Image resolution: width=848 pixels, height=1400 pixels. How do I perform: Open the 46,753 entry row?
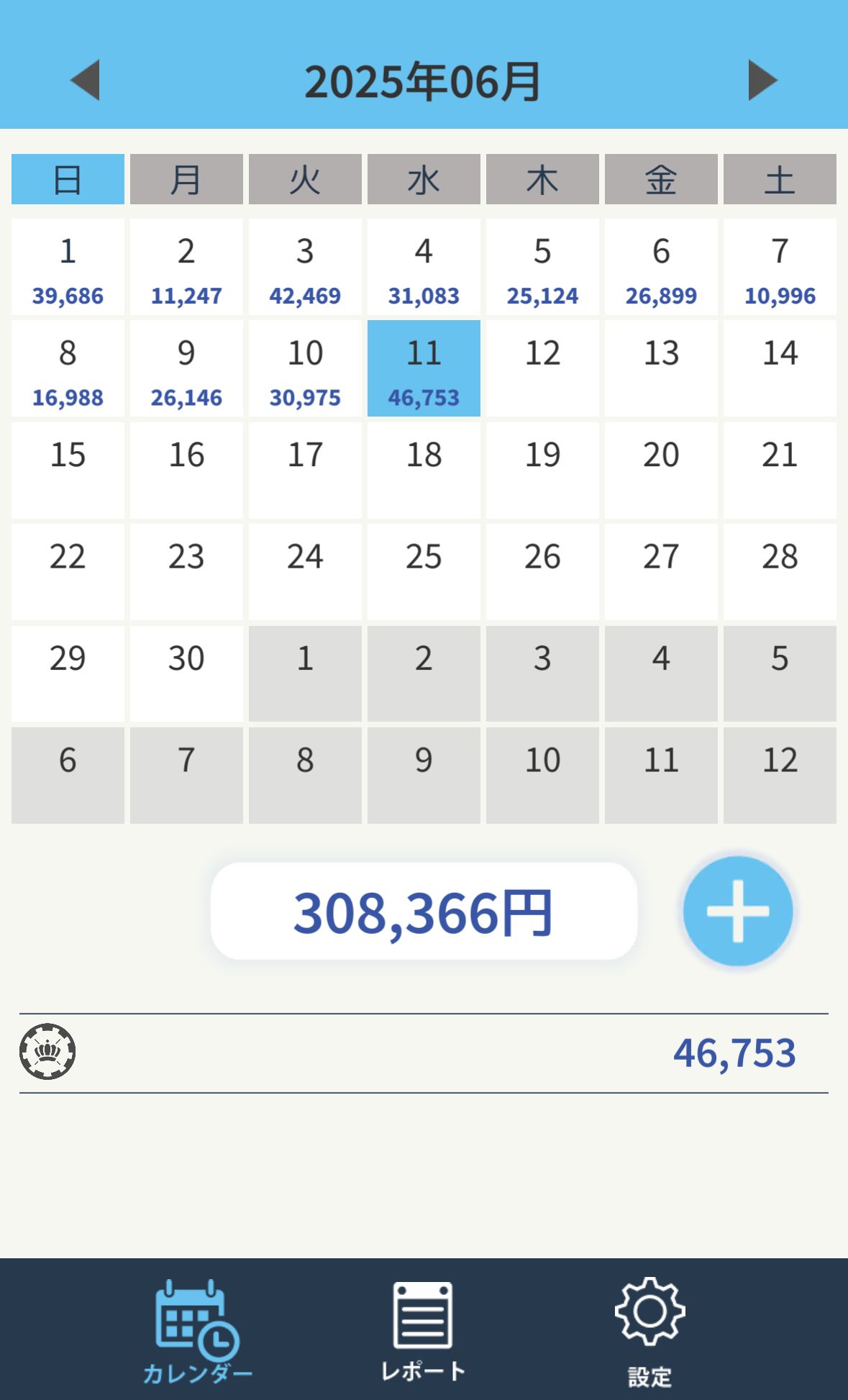[x=424, y=1053]
